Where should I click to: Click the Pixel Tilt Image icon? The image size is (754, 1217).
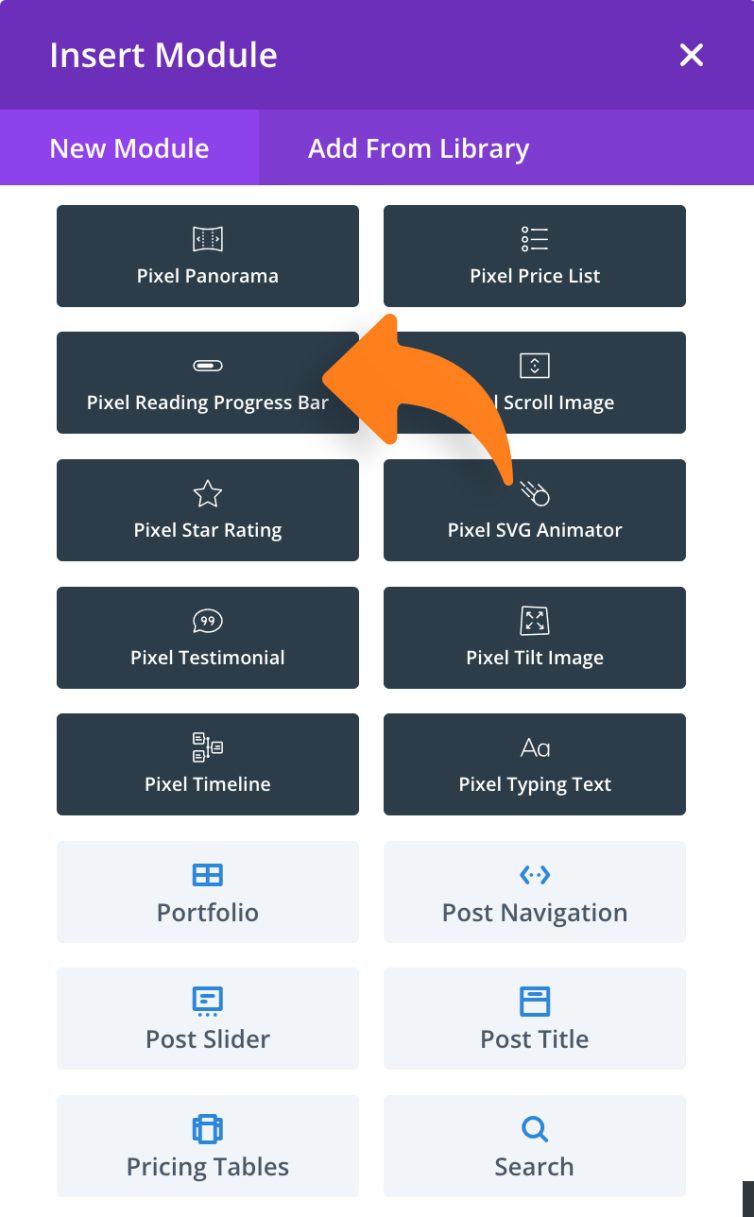[x=534, y=620]
